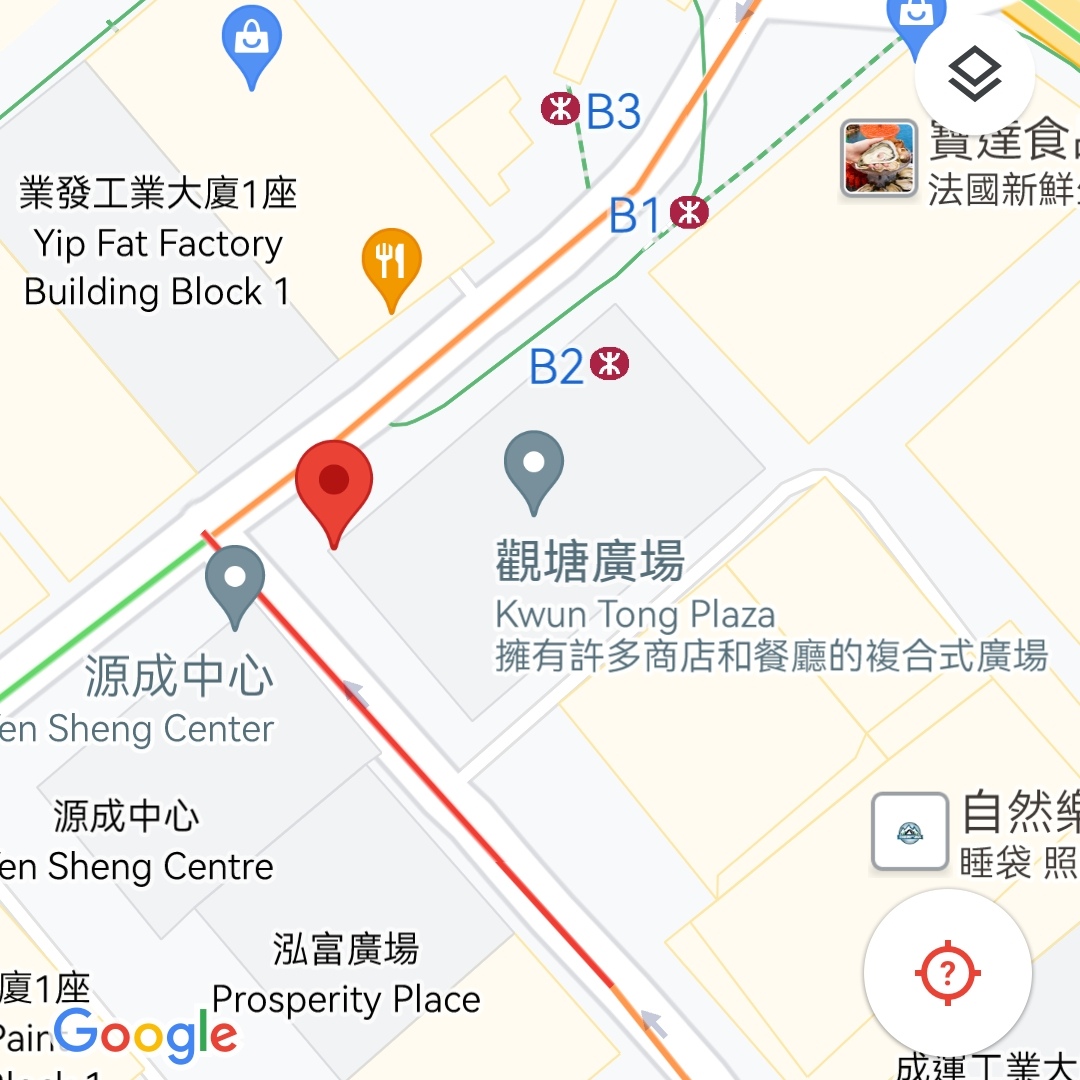Select the MTR exit B2 marker
Screen dimensions: 1080x1080
click(x=609, y=364)
